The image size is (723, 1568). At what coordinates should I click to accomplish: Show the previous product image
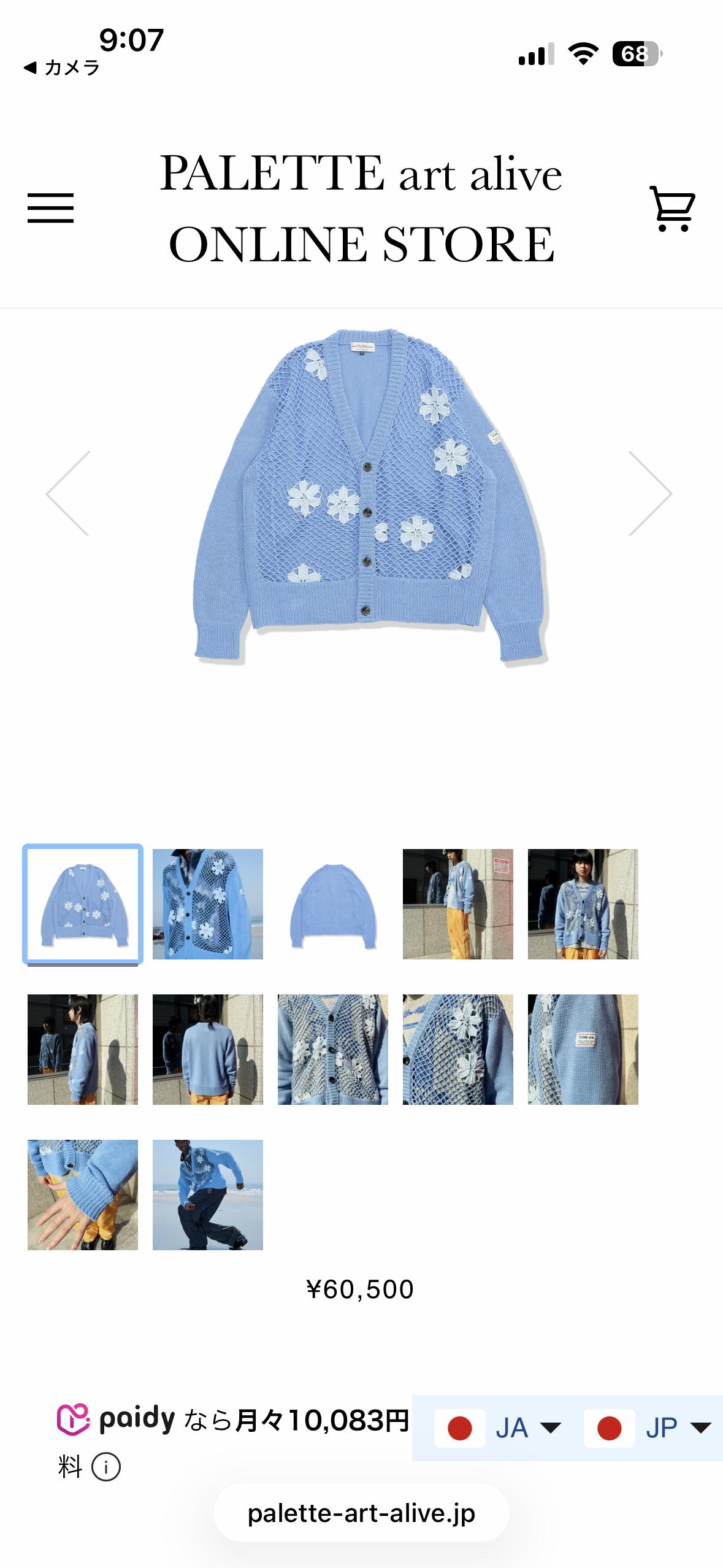pyautogui.click(x=69, y=493)
